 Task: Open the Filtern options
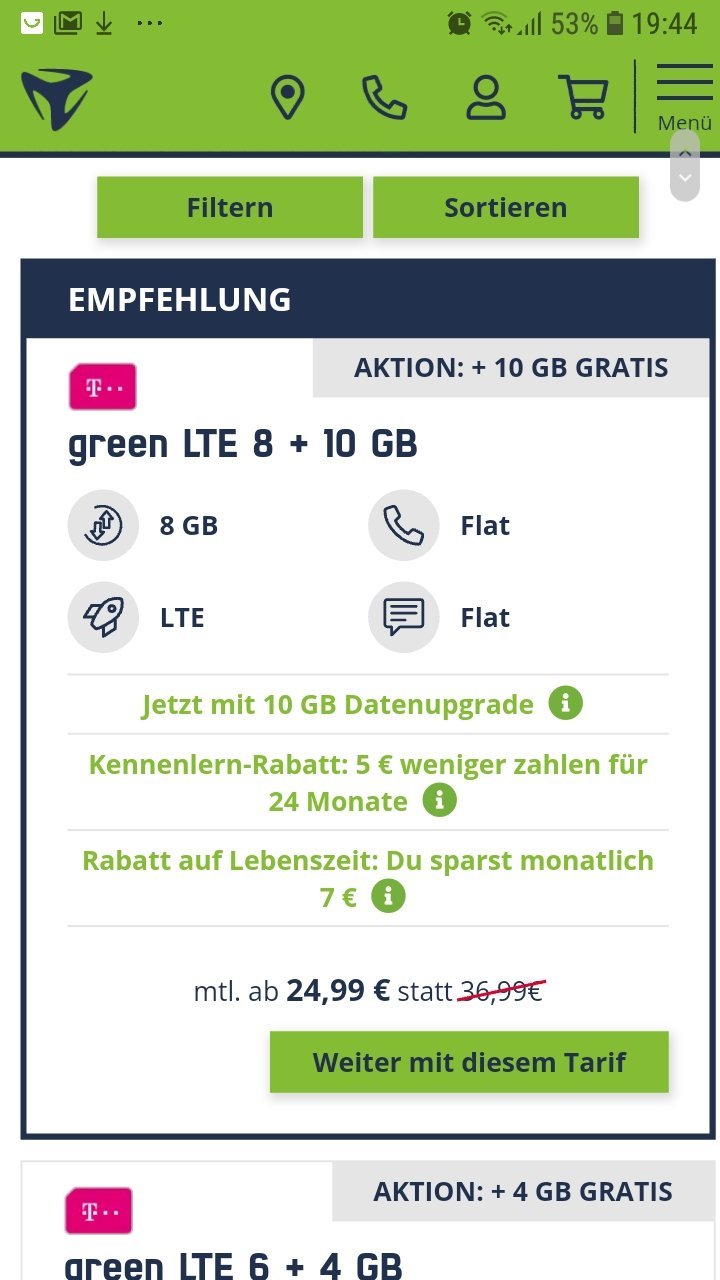[230, 207]
